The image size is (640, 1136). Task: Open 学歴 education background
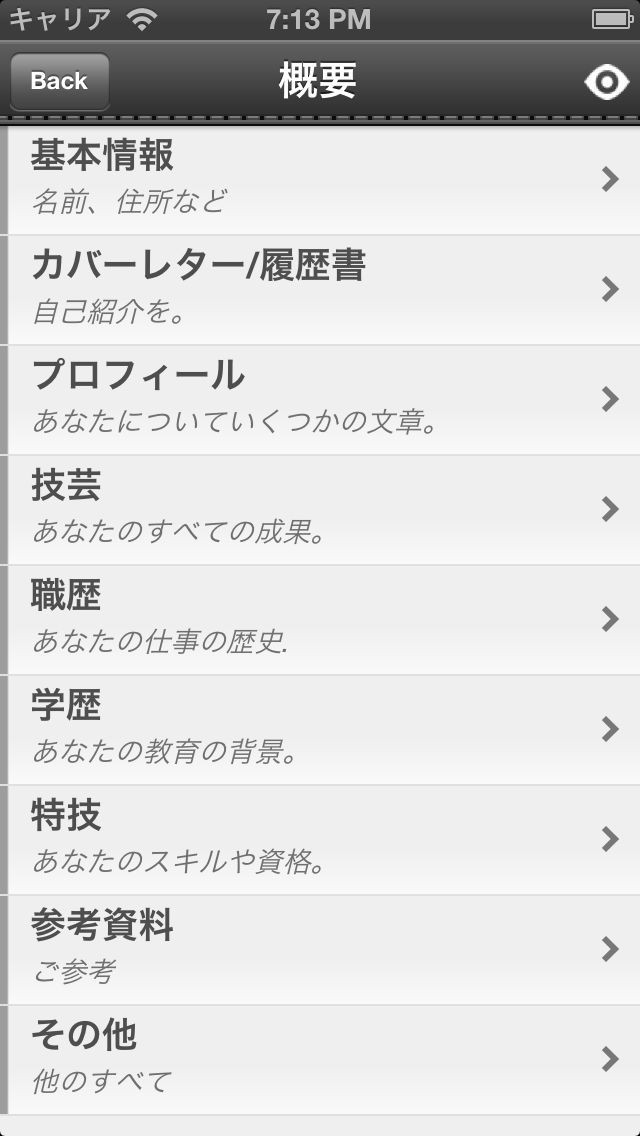click(x=320, y=730)
